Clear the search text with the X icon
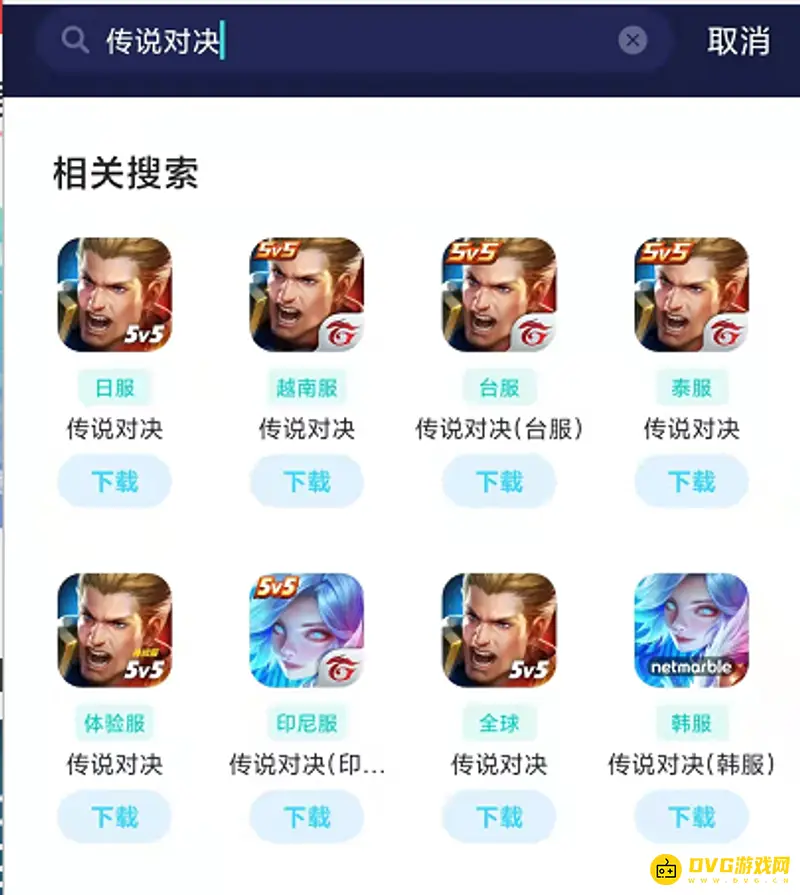Image resolution: width=800 pixels, height=895 pixels. pyautogui.click(x=633, y=39)
